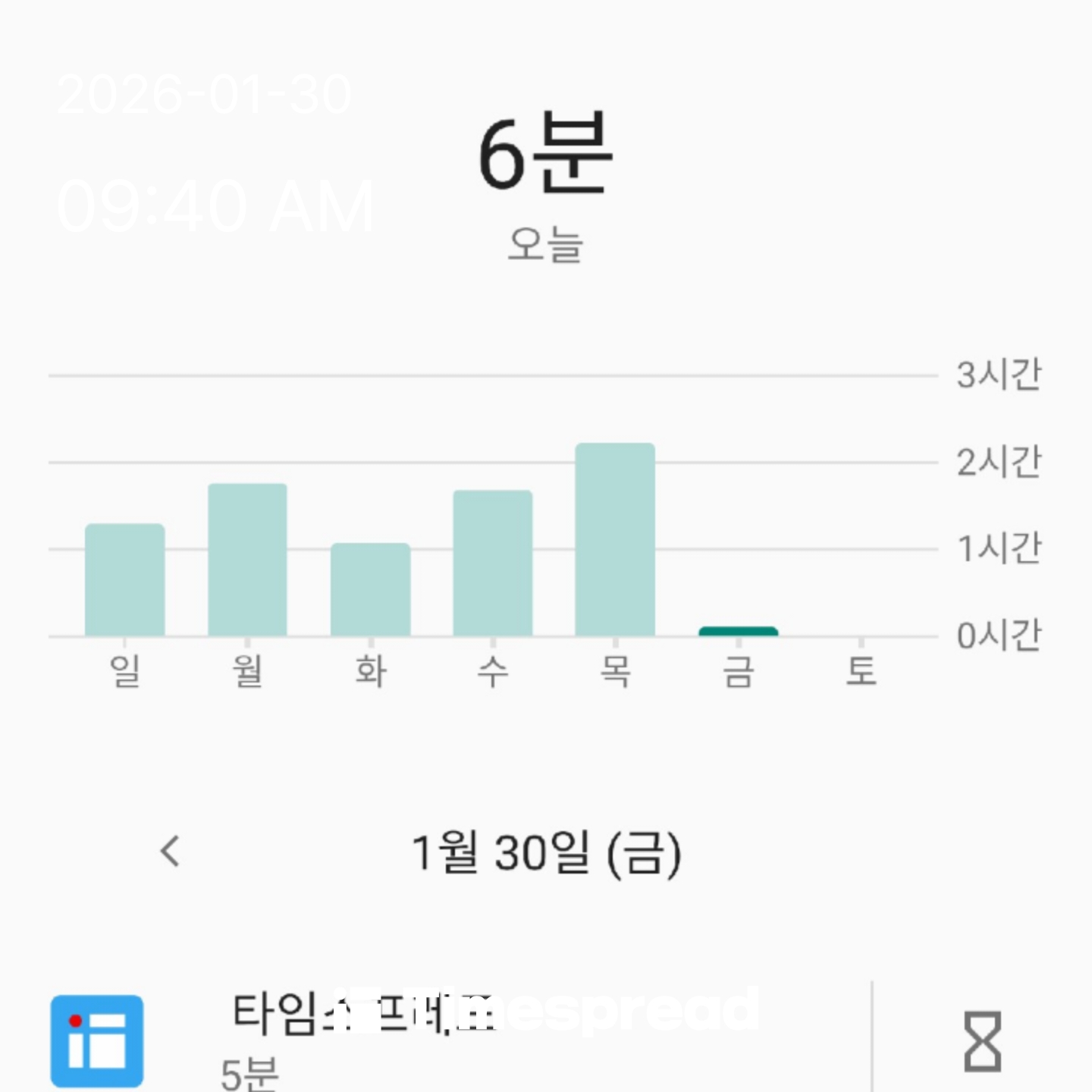This screenshot has height=1092, width=1092.
Task: Select the 일 bar in the usage chart
Action: coord(124,580)
